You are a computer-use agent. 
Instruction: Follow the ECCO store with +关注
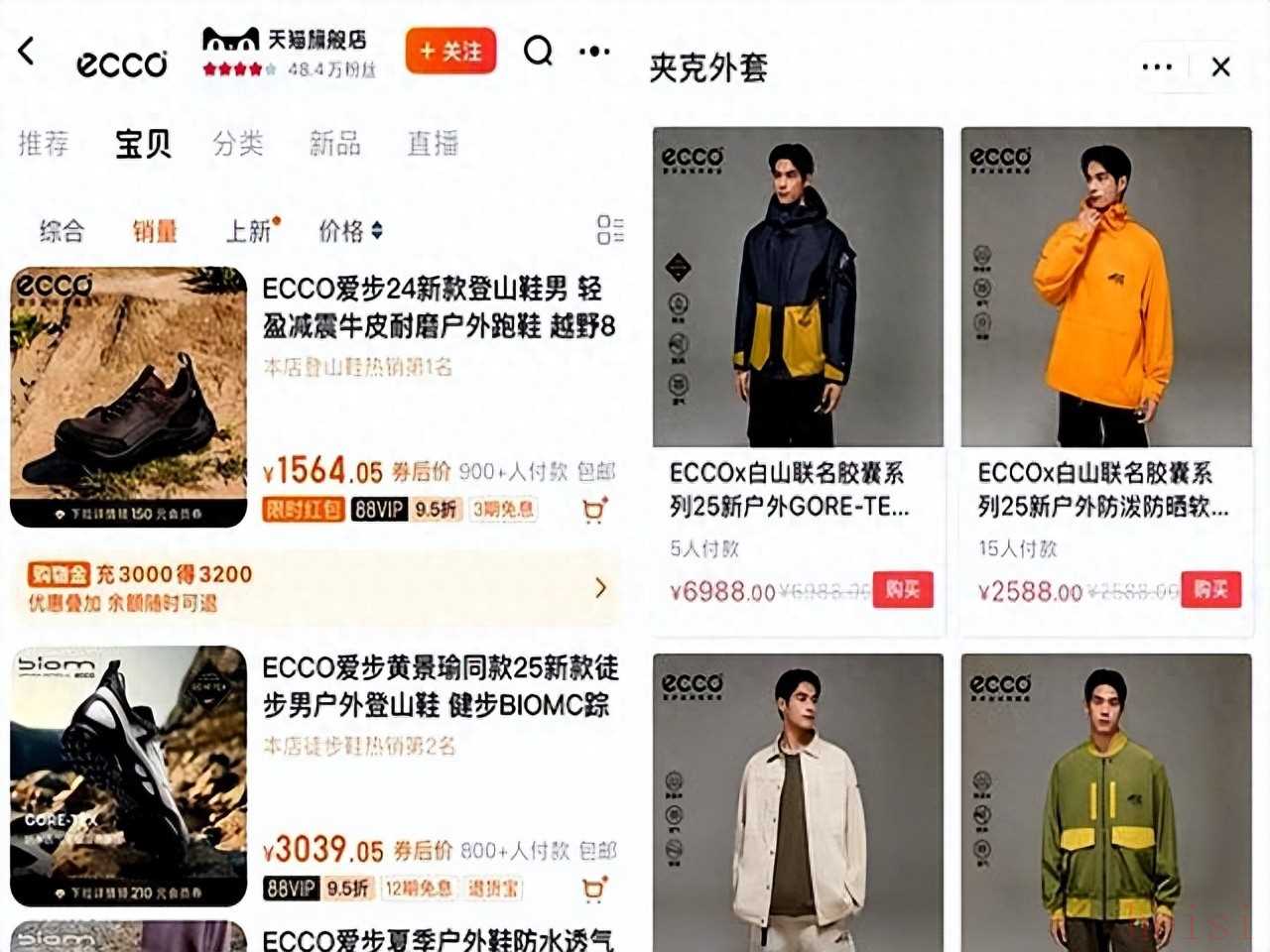pos(450,51)
